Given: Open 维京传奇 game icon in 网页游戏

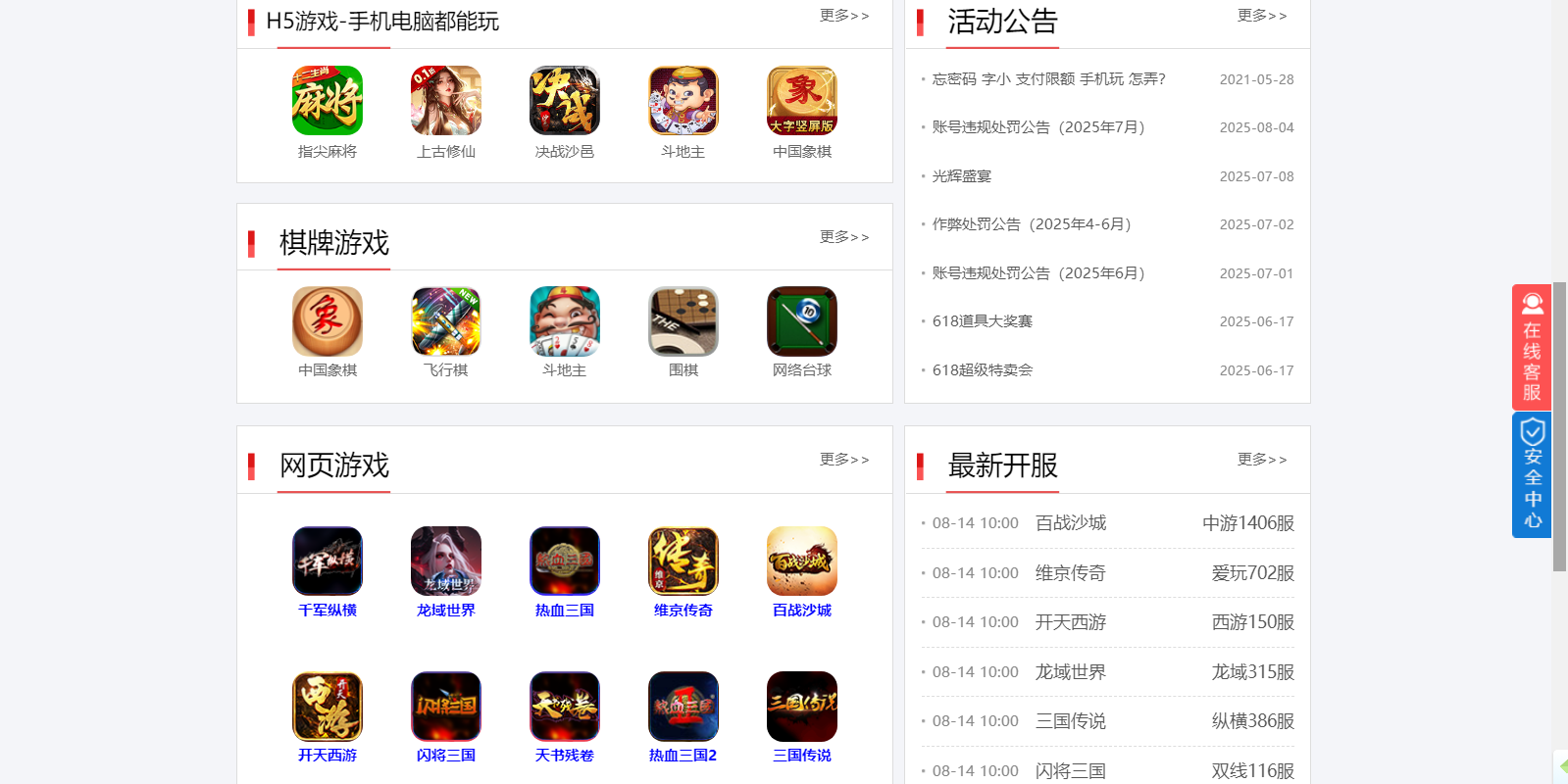Looking at the screenshot, I should tap(683, 562).
